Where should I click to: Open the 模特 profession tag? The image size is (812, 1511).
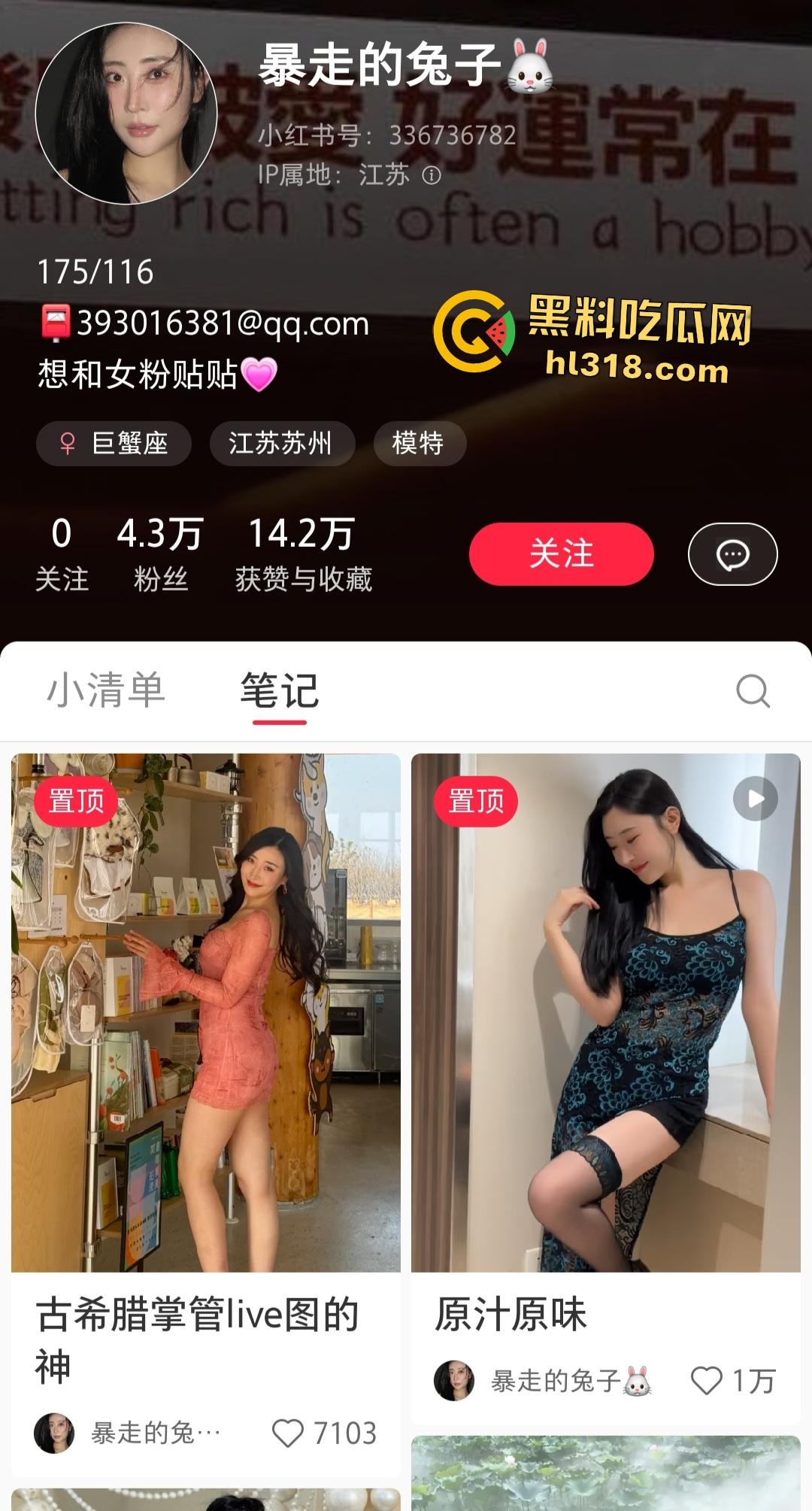tap(420, 444)
